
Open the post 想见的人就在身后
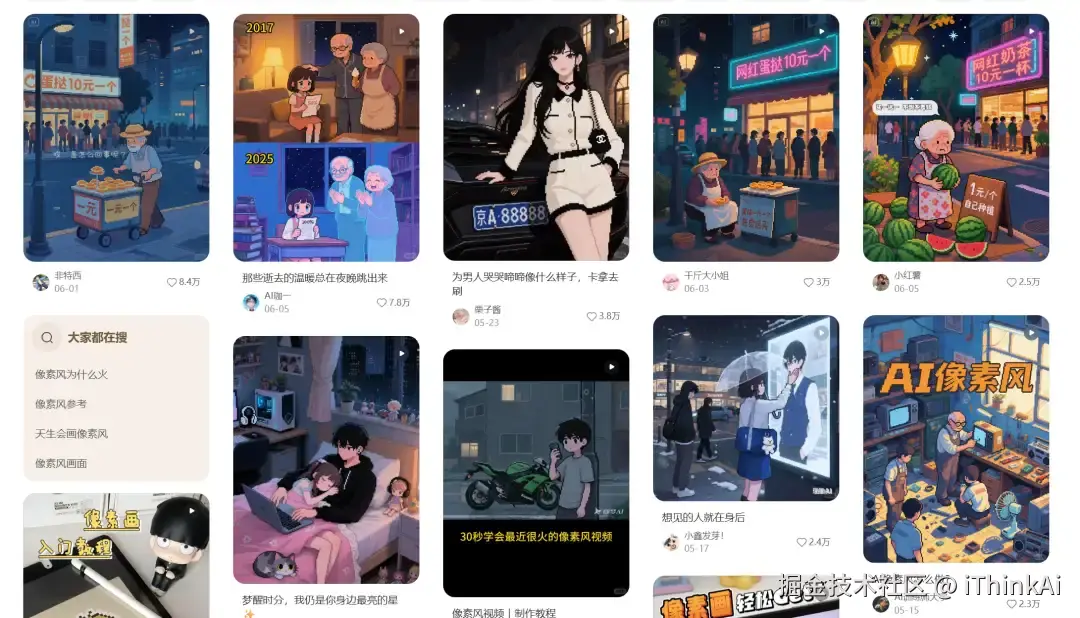click(746, 408)
